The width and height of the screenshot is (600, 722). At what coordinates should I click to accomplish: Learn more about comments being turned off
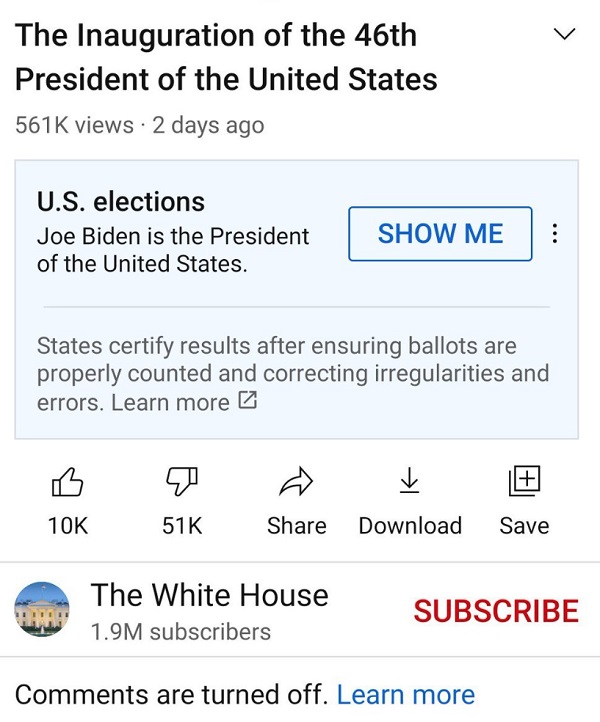point(406,694)
